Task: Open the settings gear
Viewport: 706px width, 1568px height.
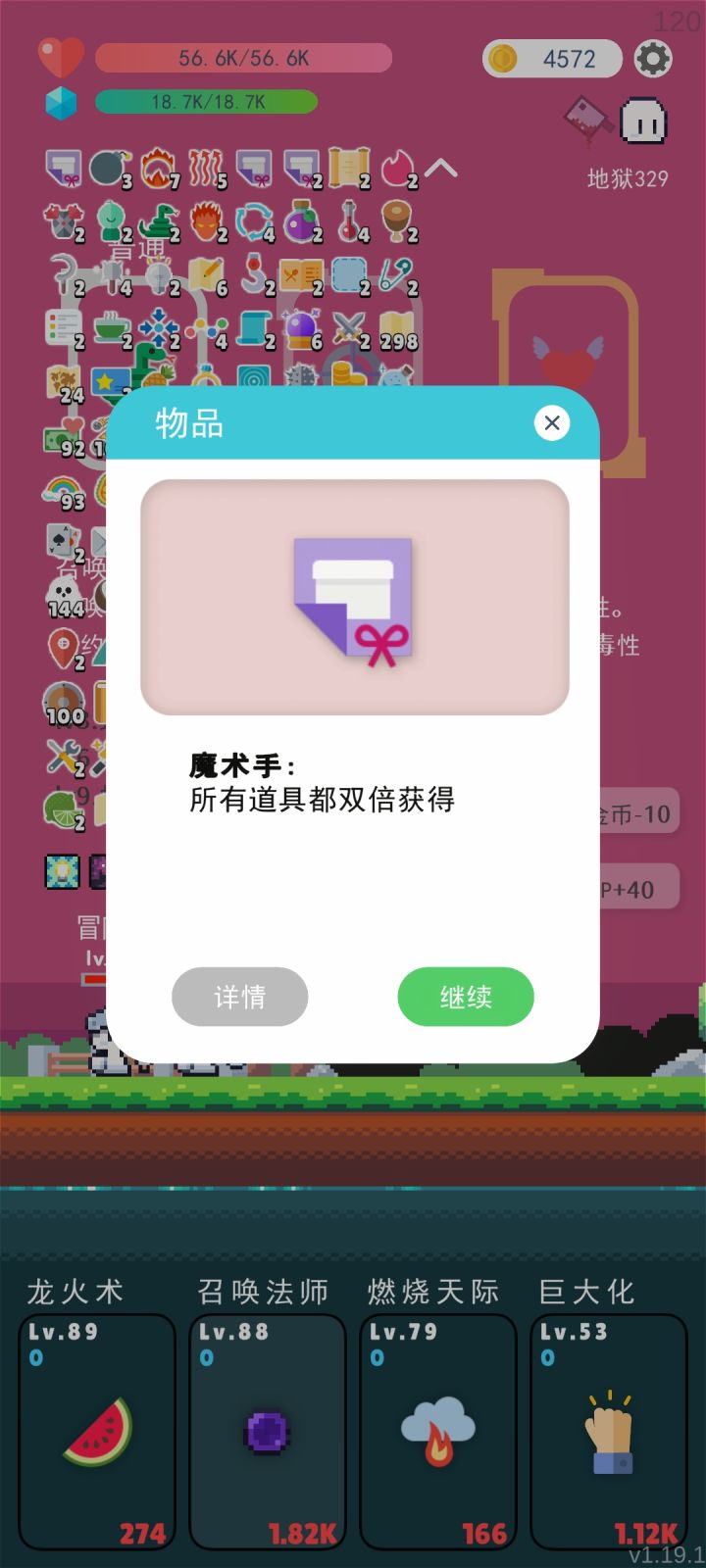Action: (653, 58)
